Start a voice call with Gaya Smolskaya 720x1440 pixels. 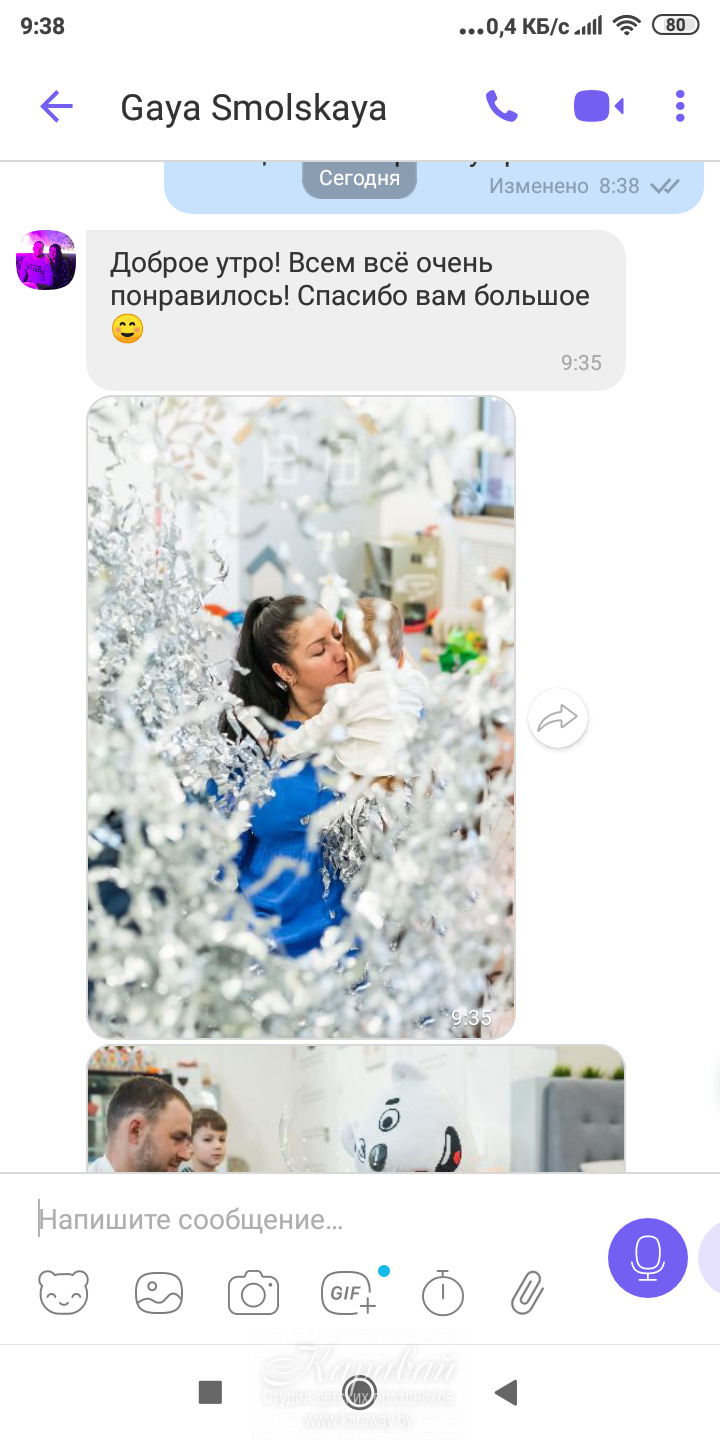pos(501,106)
